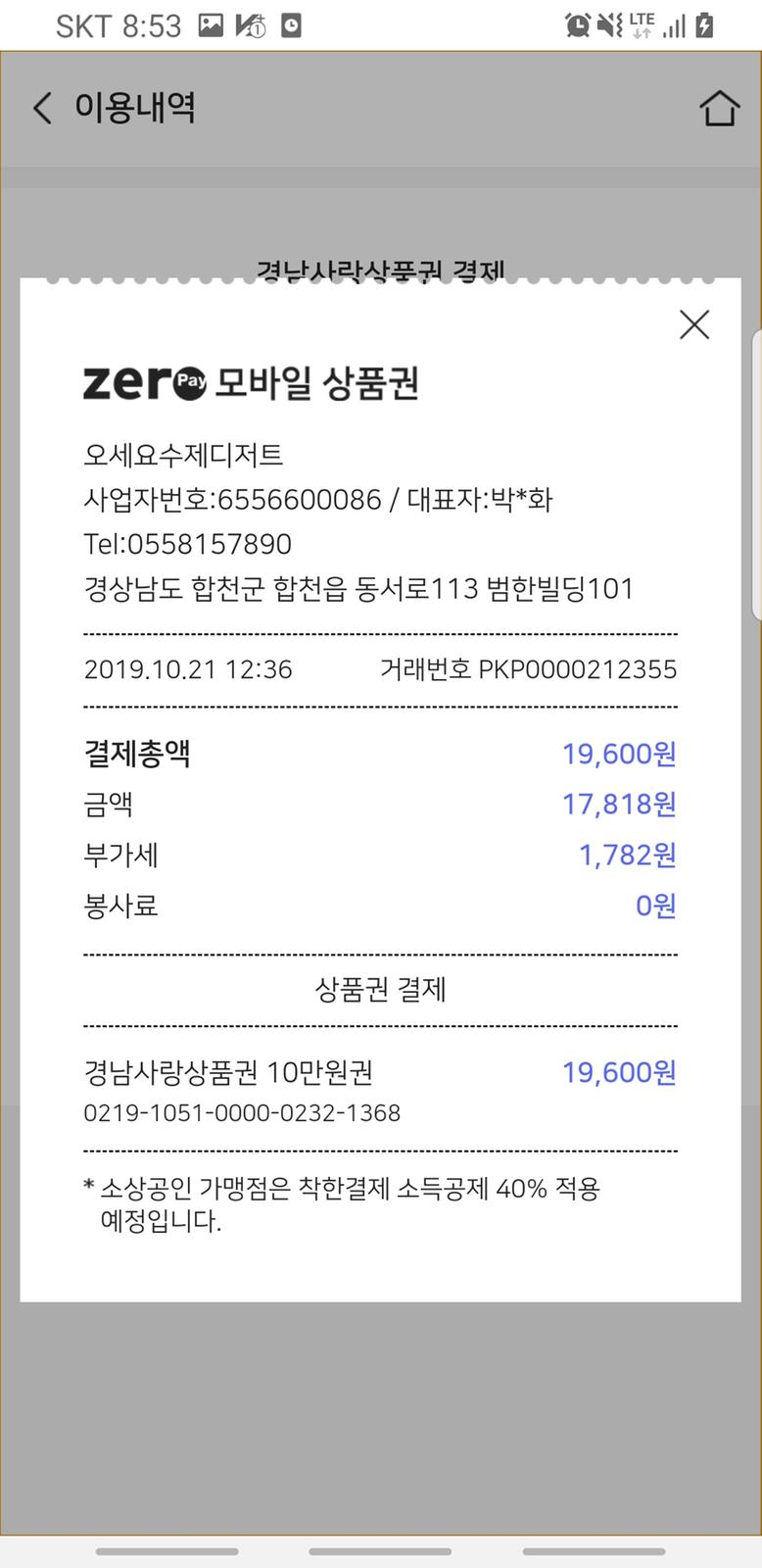
Task: Close the receipt popup with the X
Action: [x=694, y=324]
